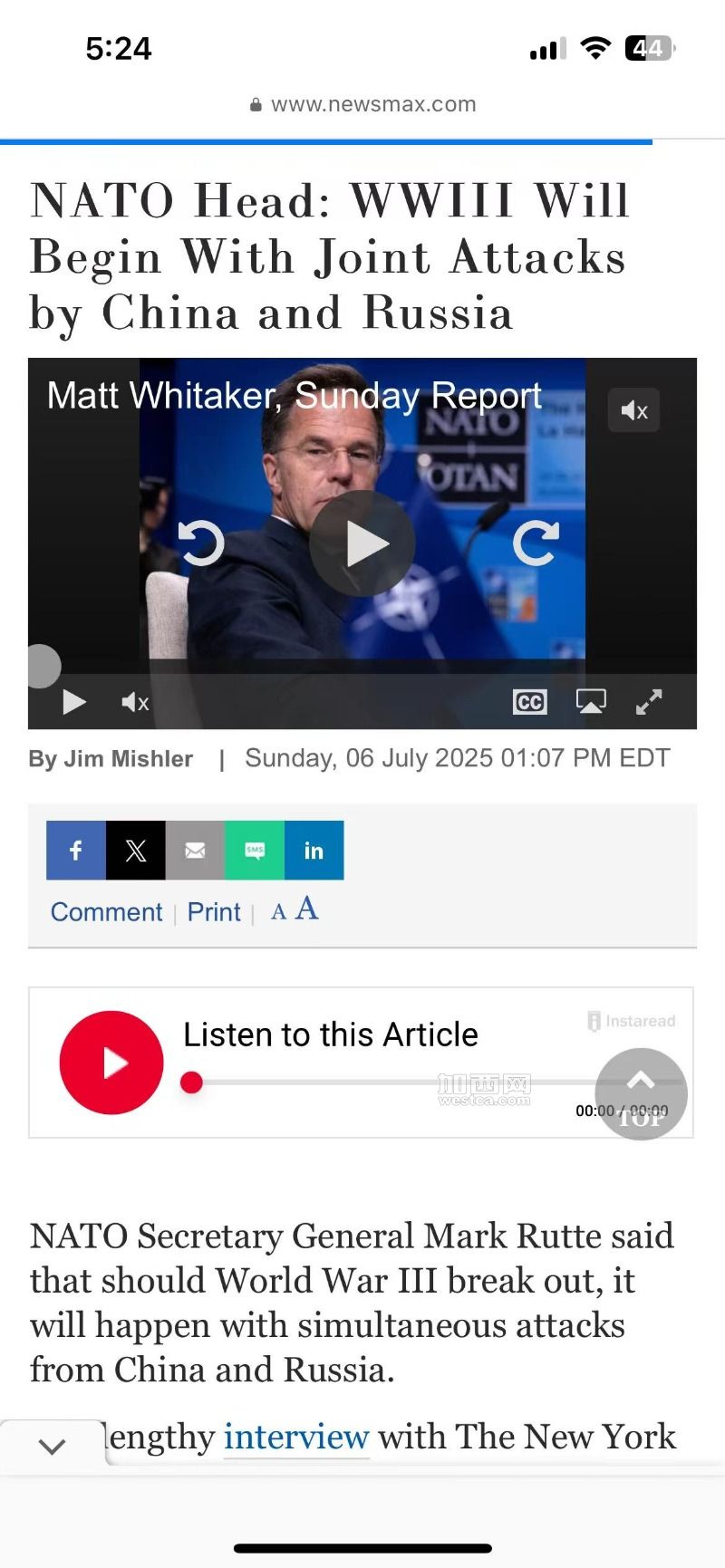725x1568 pixels.
Task: Open the Comment link
Action: point(106,912)
